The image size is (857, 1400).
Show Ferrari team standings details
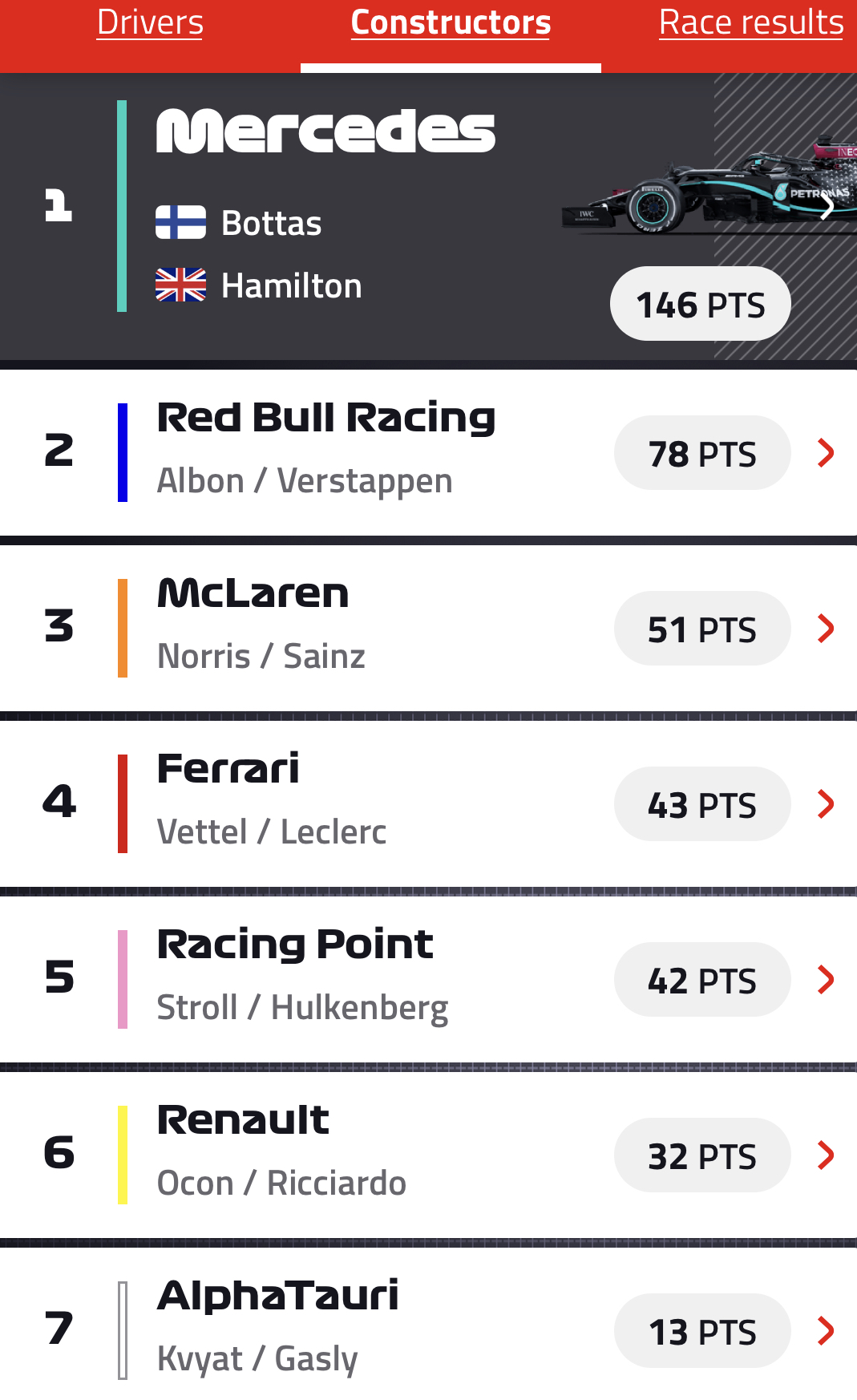coord(428,803)
